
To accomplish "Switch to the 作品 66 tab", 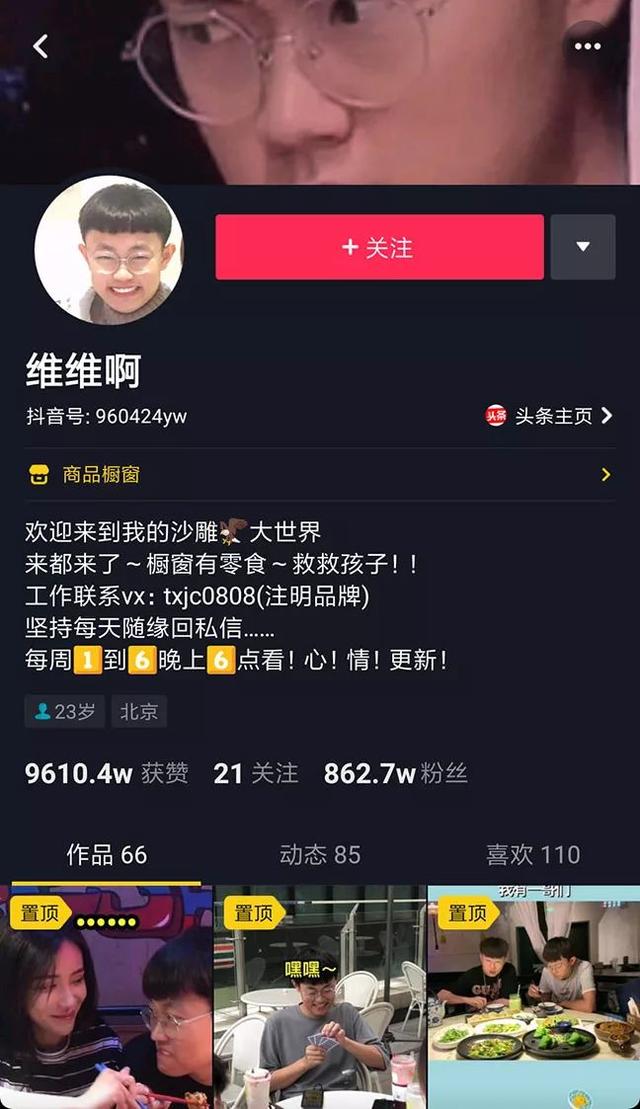I will click(x=106, y=855).
